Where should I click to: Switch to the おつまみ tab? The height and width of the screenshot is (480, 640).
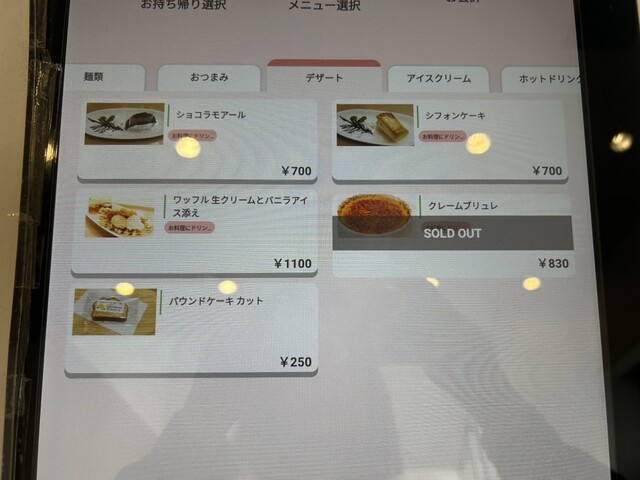209,77
